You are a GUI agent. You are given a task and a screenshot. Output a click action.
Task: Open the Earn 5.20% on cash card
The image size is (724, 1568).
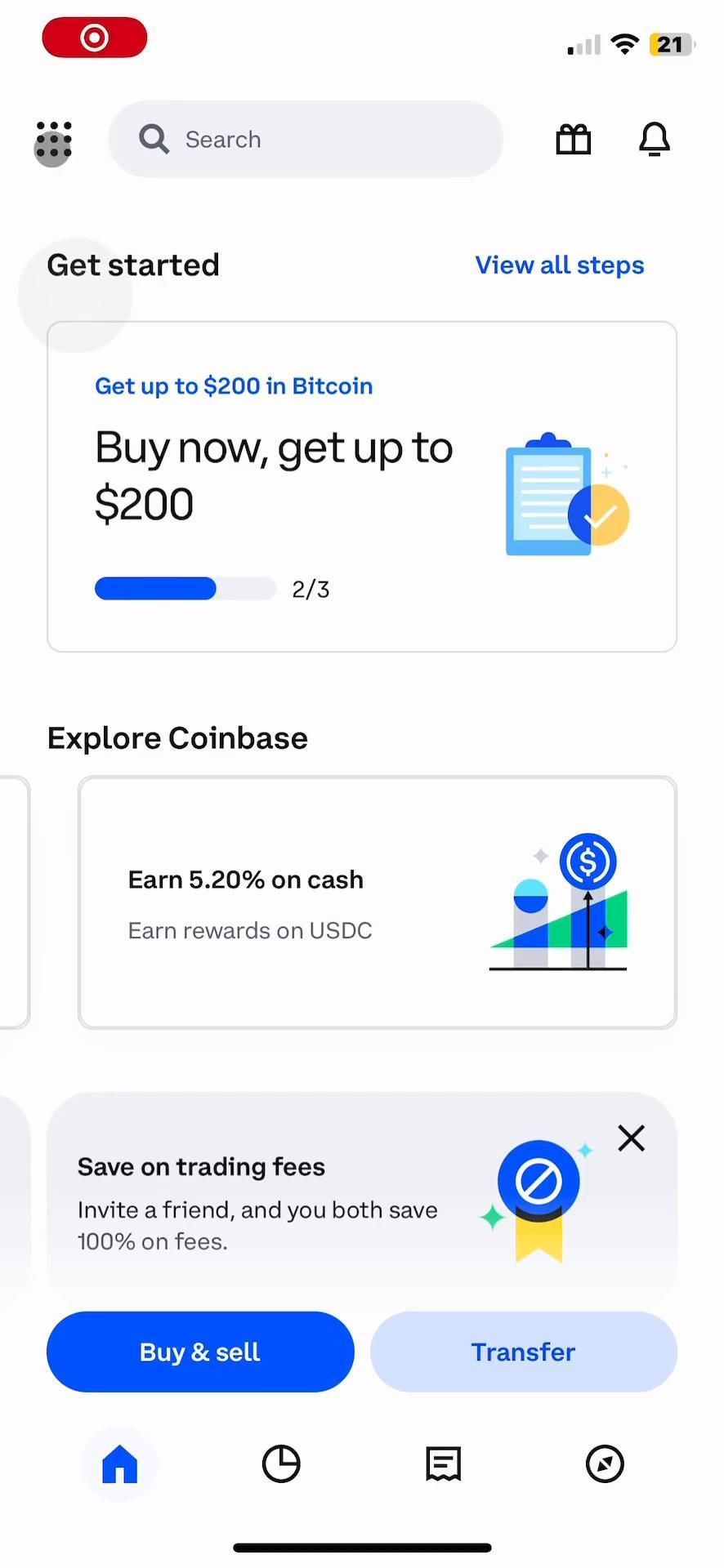point(377,902)
